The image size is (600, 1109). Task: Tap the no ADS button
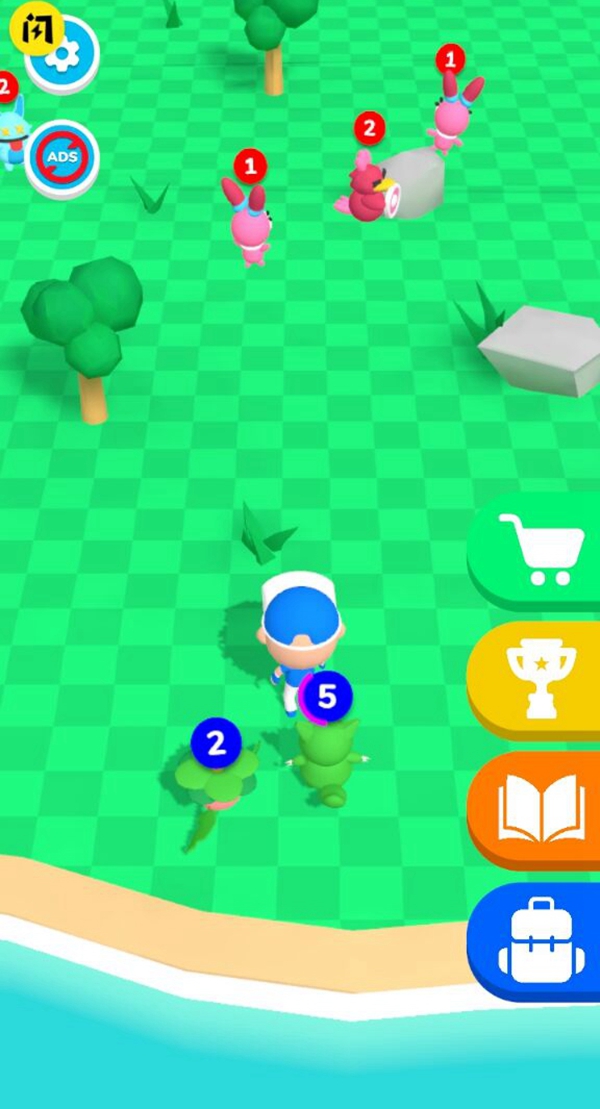[x=64, y=157]
